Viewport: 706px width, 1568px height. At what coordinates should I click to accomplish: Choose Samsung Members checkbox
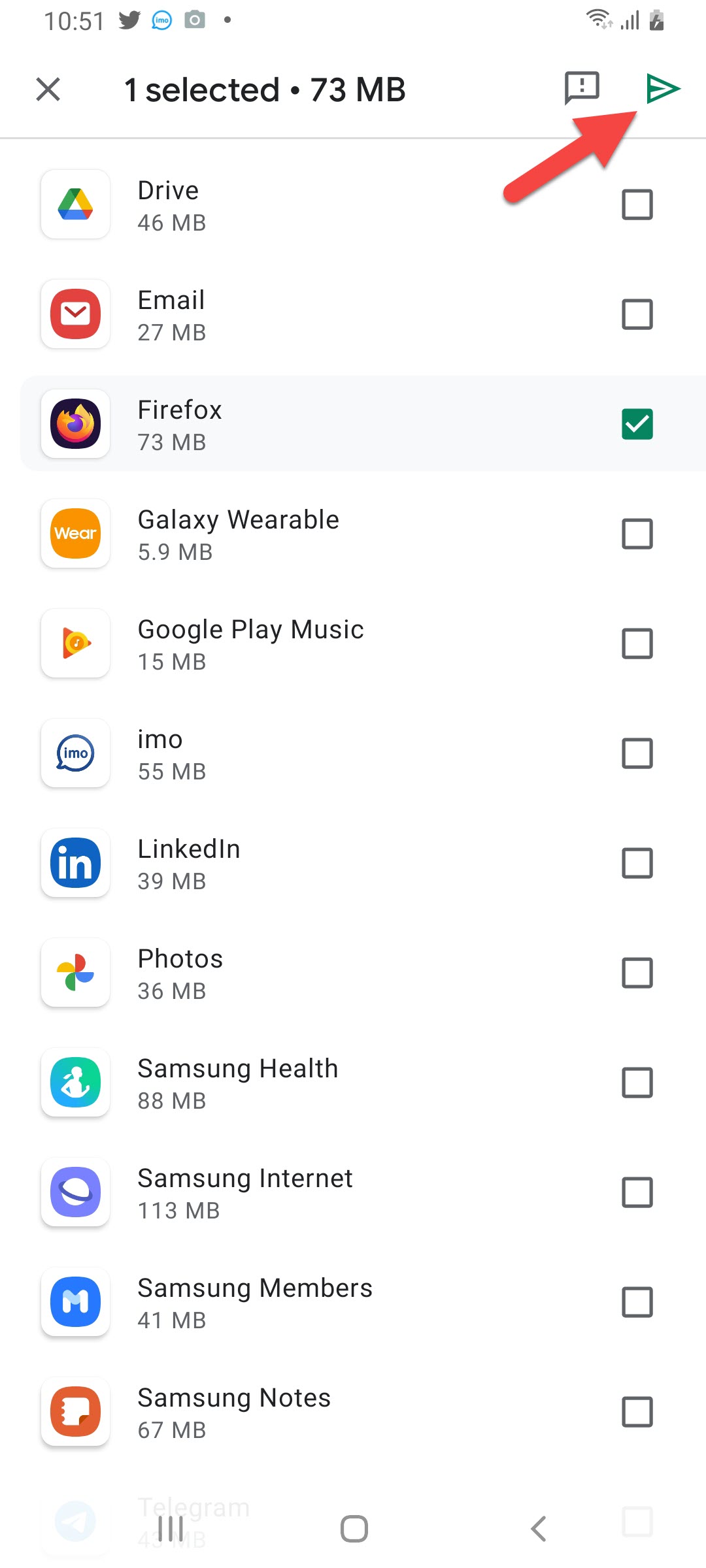(x=637, y=1302)
